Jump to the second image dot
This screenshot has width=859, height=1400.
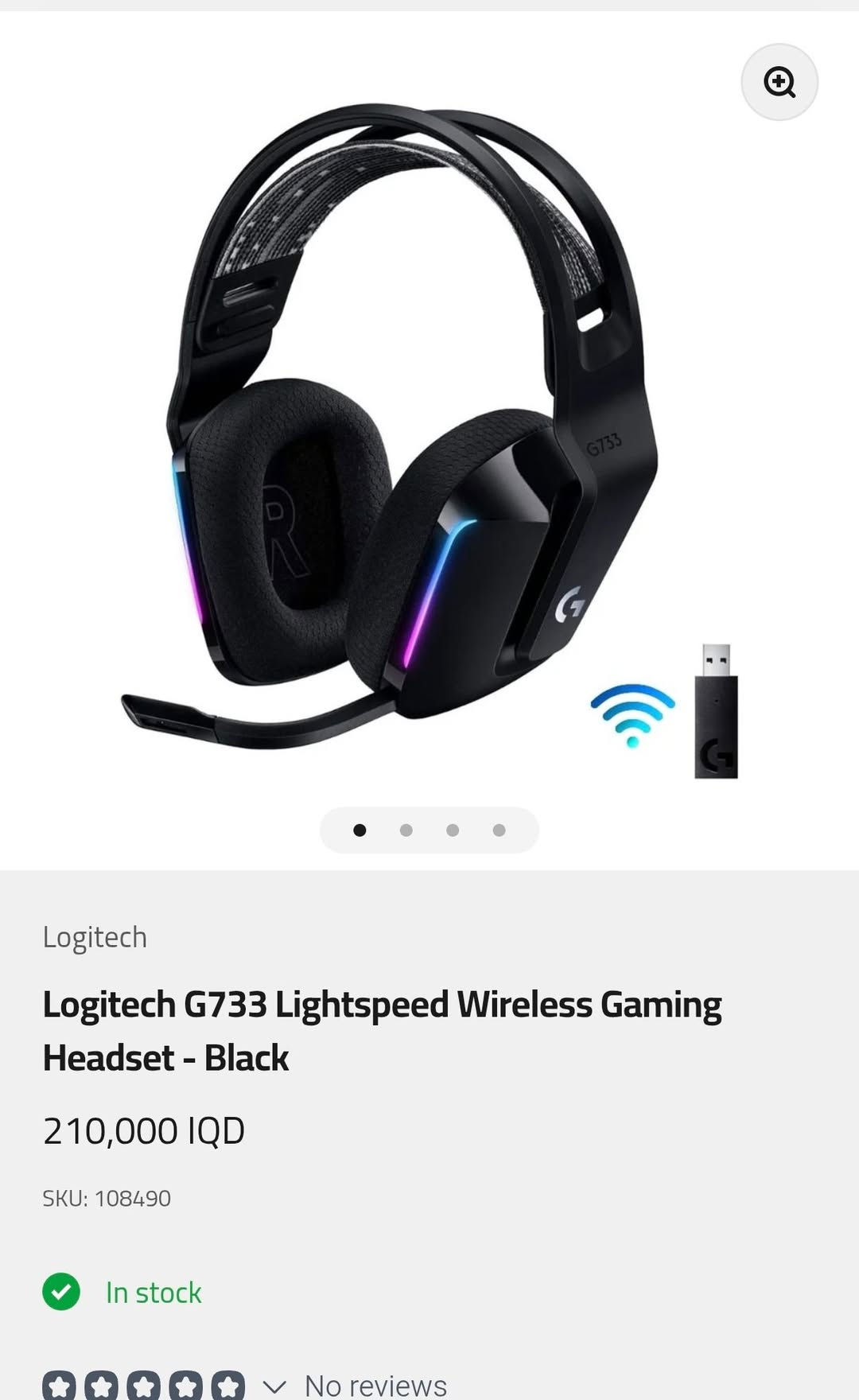click(x=406, y=830)
